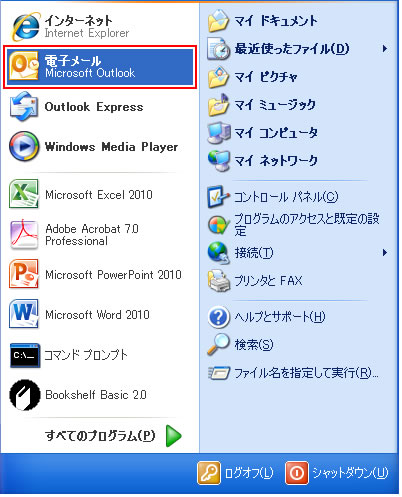Start Windows Media Player
The width and height of the screenshot is (402, 497).
[100, 147]
